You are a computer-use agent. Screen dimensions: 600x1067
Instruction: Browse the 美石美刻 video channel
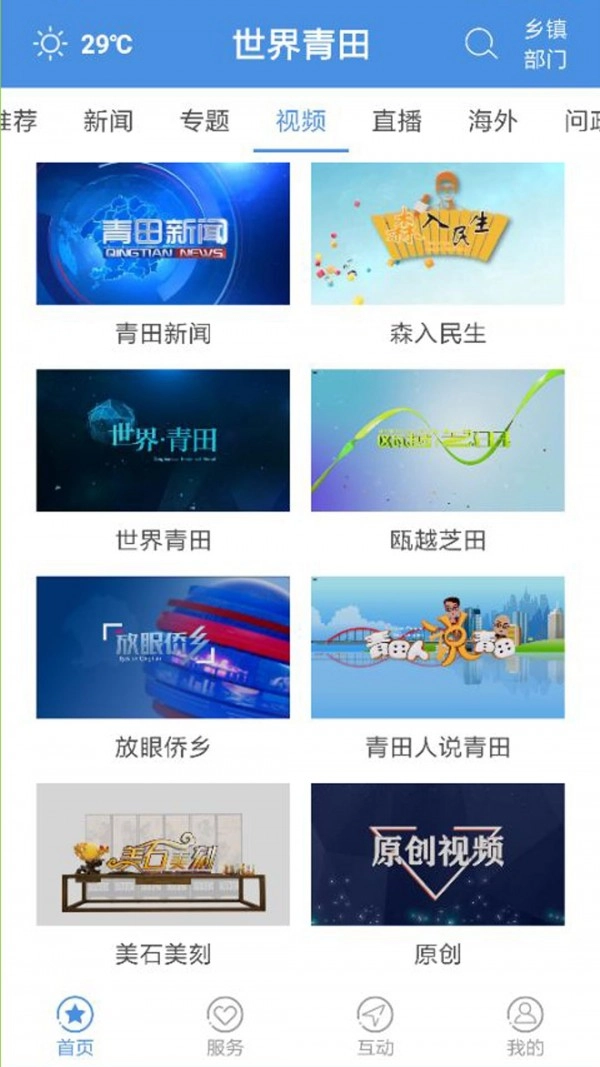pos(163,854)
